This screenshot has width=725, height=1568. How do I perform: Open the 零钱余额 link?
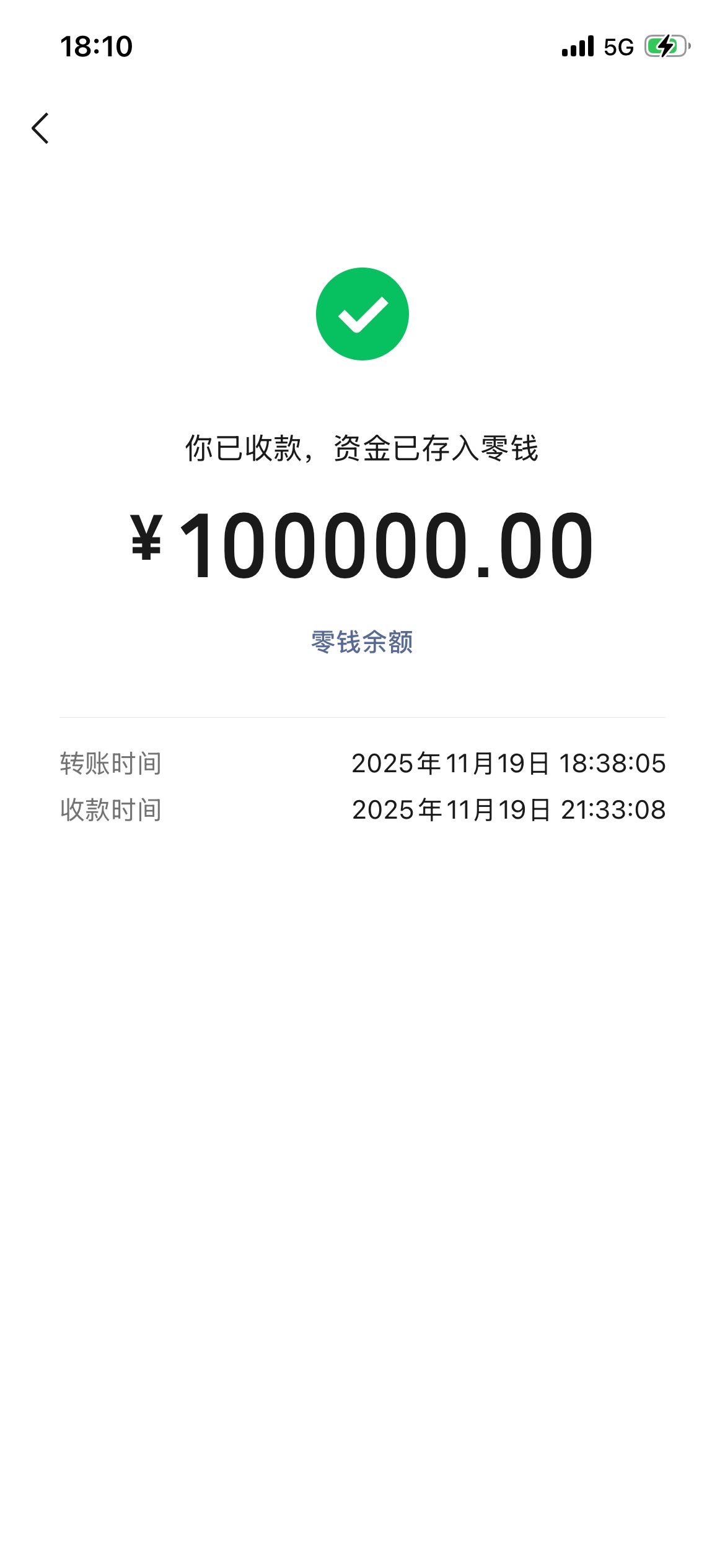(x=362, y=642)
